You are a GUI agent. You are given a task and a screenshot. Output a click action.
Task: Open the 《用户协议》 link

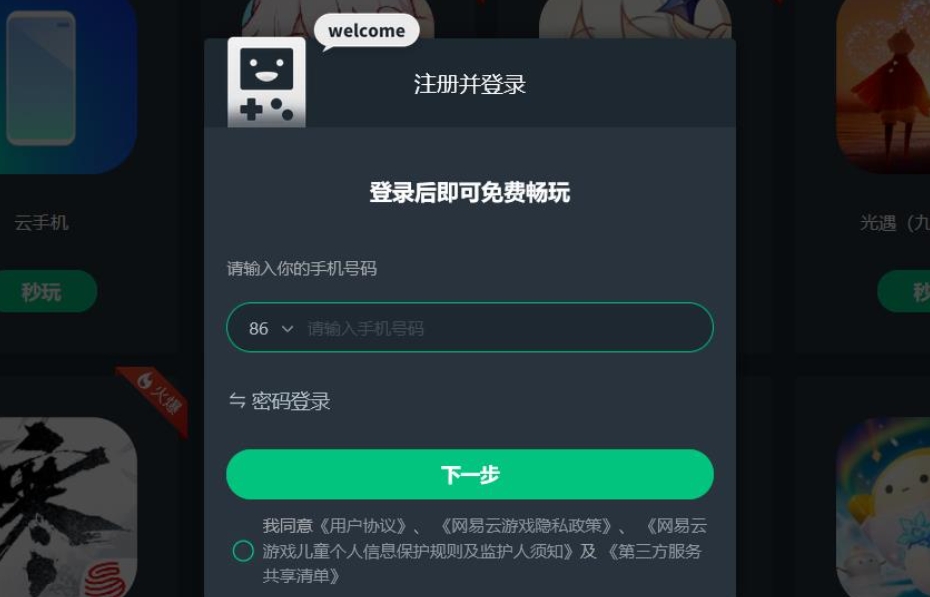coord(356,526)
